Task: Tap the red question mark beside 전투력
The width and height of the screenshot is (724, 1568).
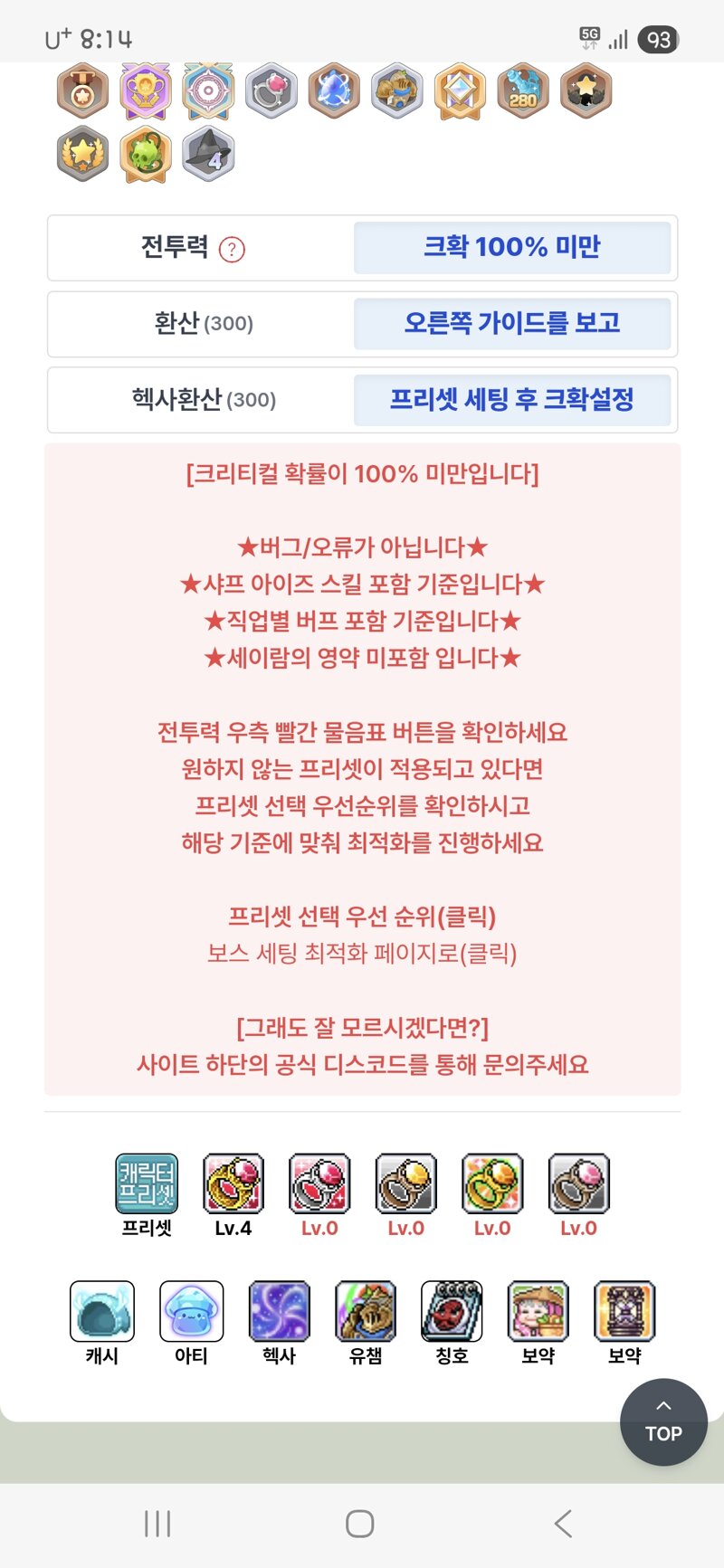Action: tap(232, 249)
